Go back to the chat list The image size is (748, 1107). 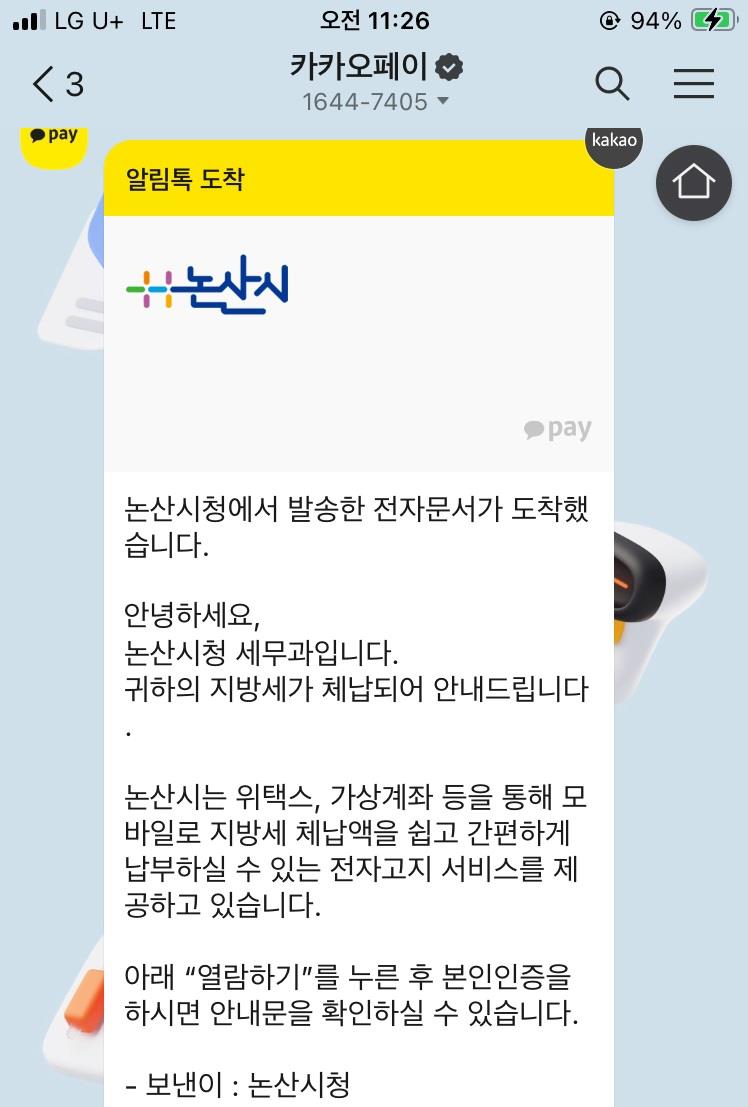55,85
